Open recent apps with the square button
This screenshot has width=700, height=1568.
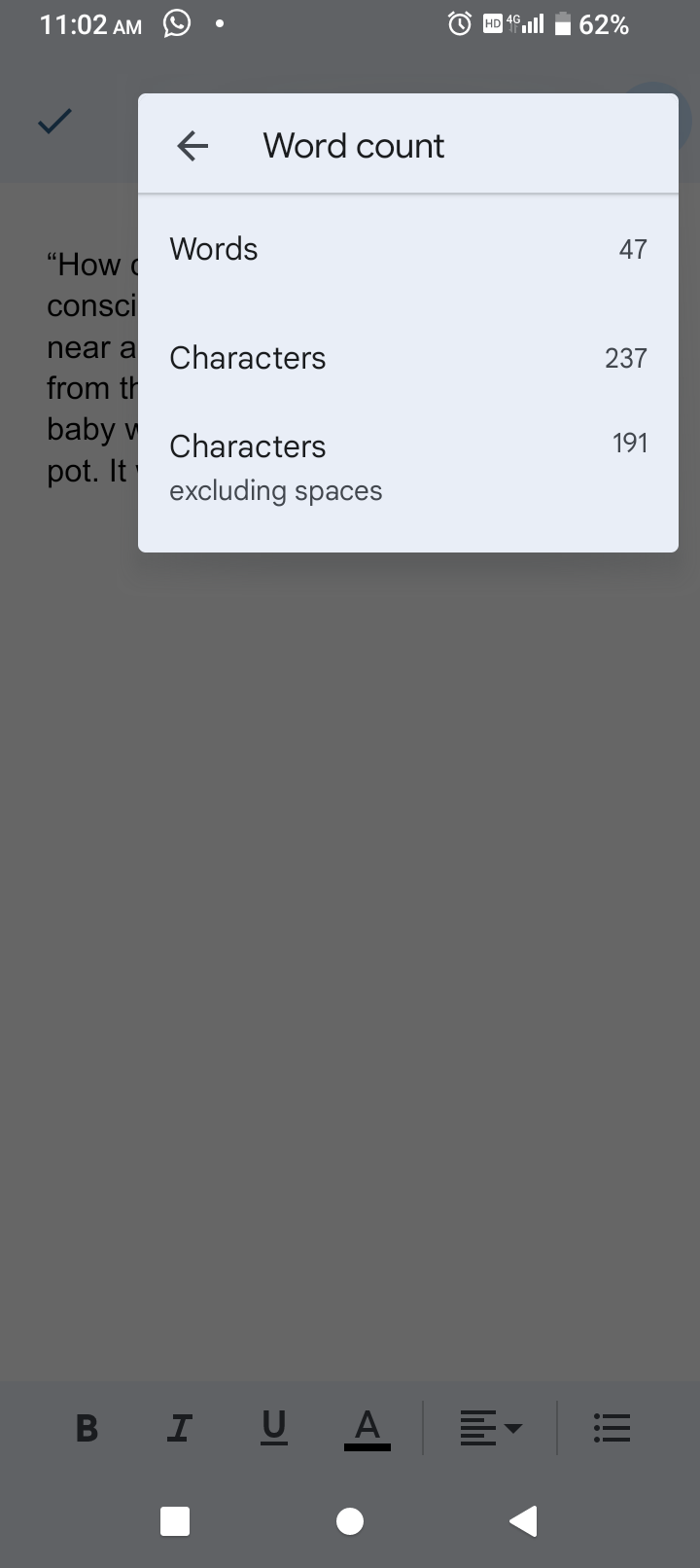coord(175,1520)
